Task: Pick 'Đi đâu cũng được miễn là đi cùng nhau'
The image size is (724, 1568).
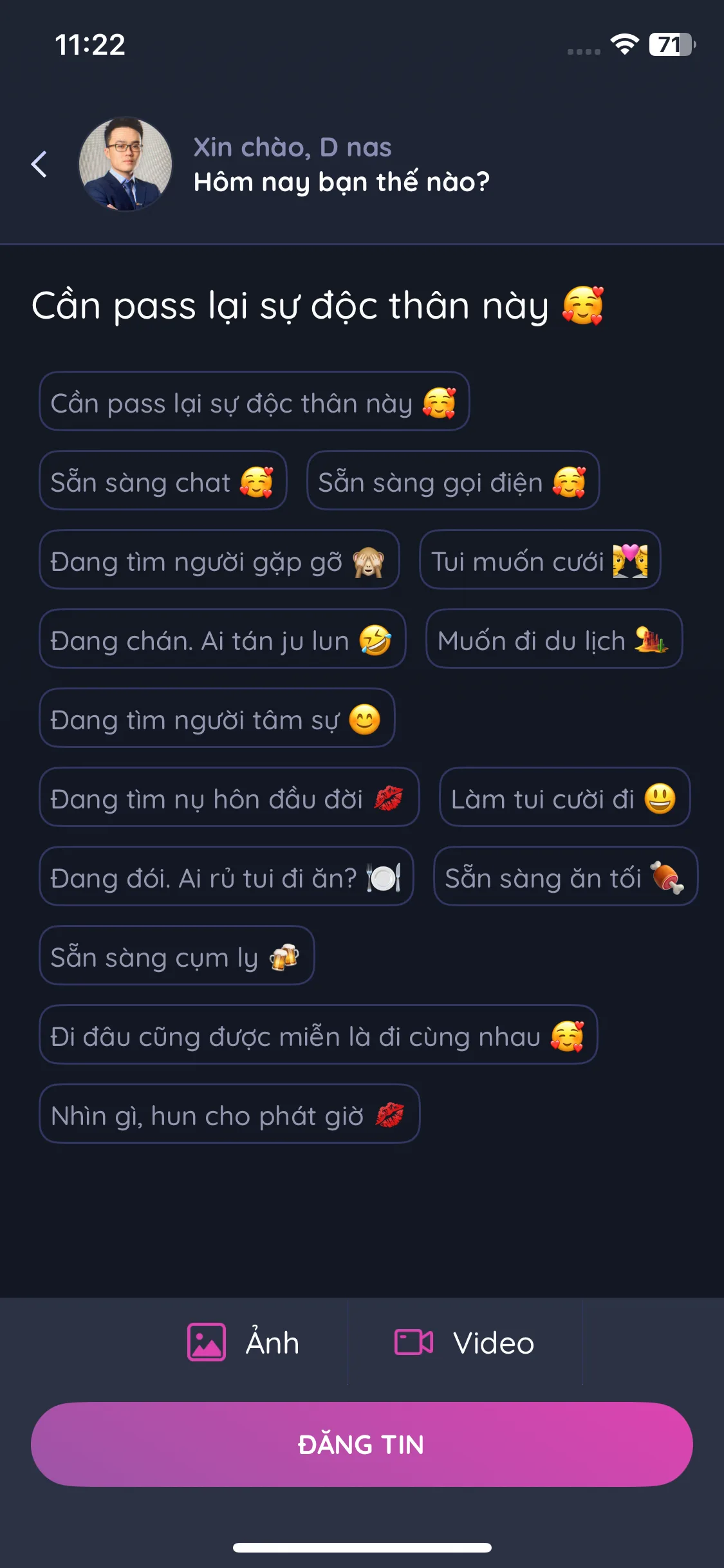Action: click(319, 1034)
